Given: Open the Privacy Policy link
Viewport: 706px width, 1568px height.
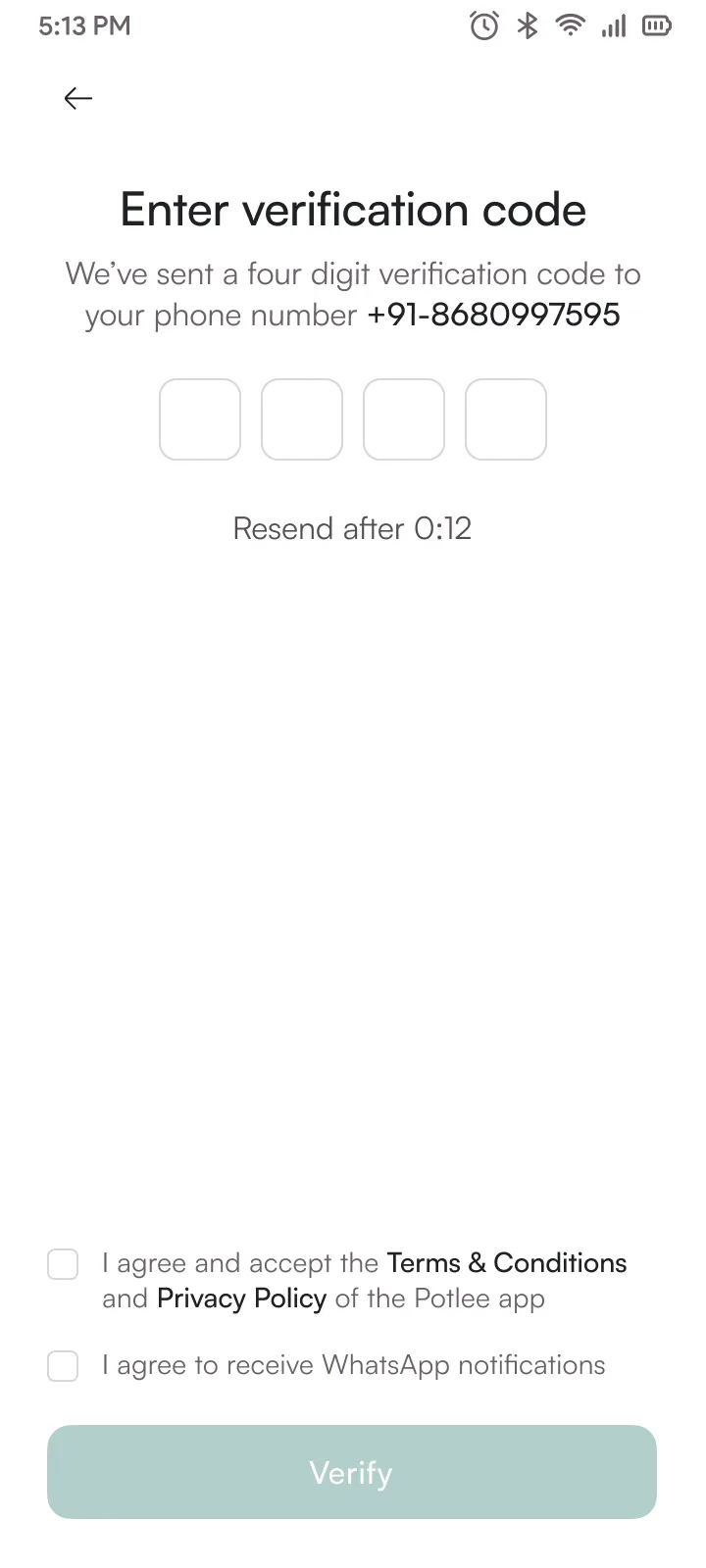Looking at the screenshot, I should 241,1298.
